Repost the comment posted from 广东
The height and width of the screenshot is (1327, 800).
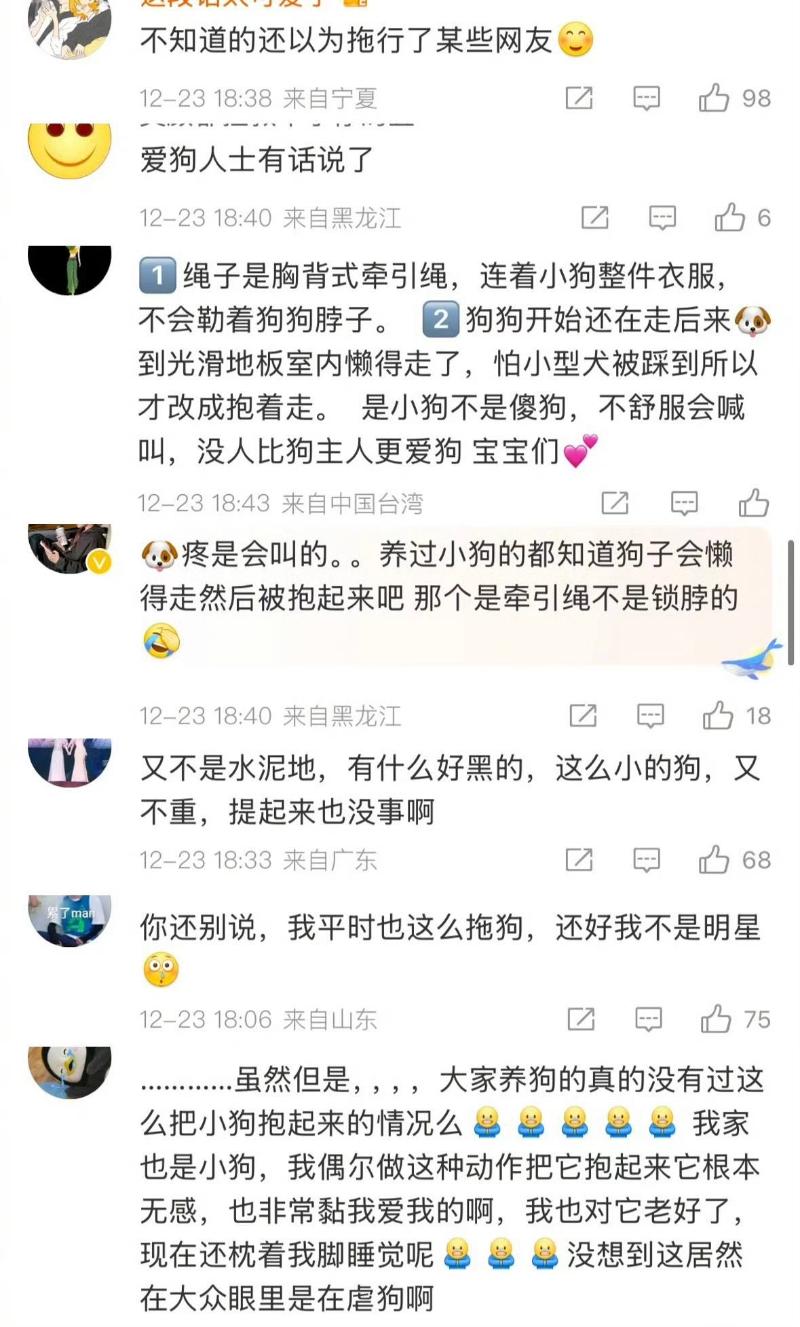point(579,859)
